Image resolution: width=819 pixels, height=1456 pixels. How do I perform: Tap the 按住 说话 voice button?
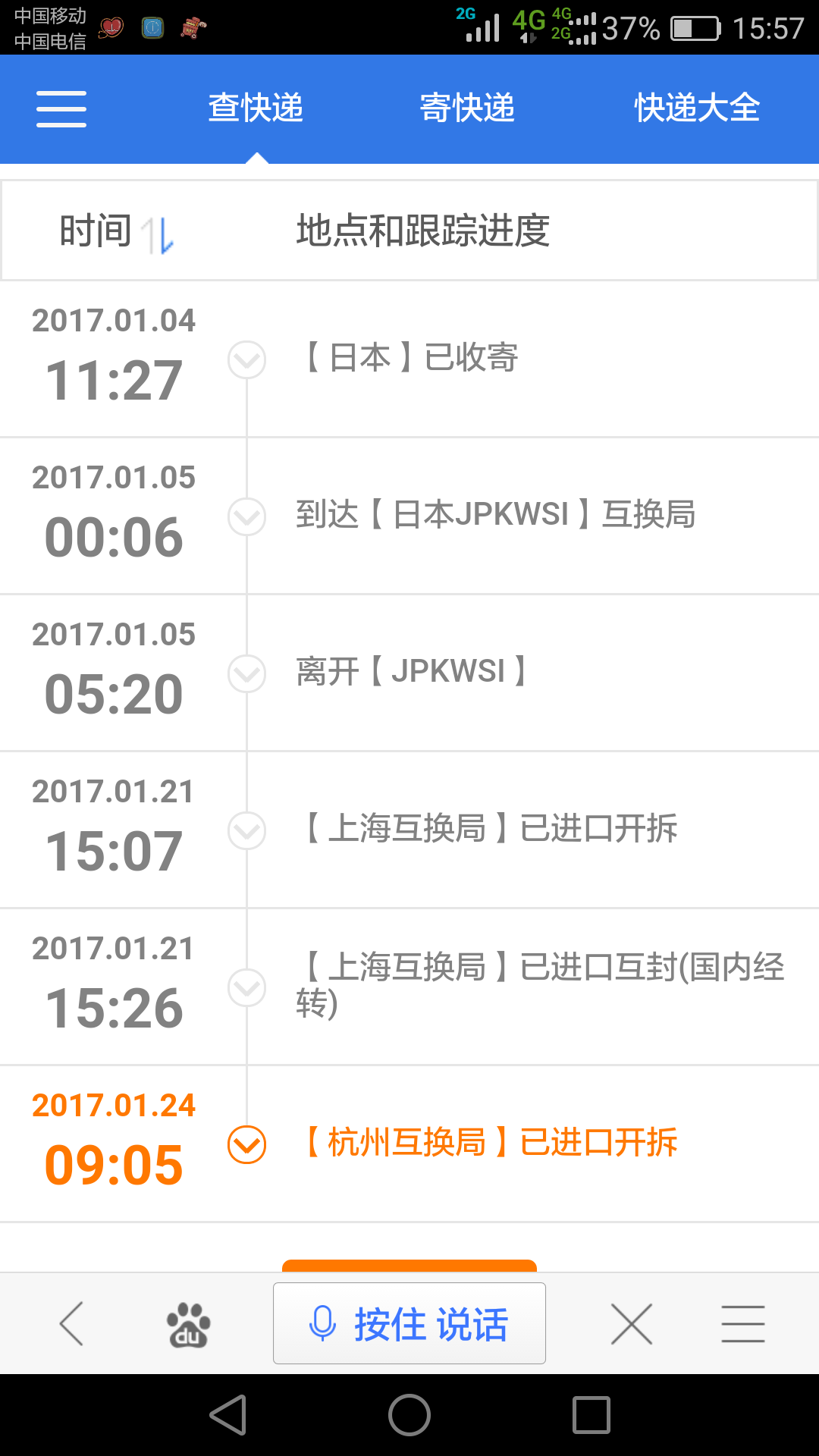click(x=409, y=1323)
